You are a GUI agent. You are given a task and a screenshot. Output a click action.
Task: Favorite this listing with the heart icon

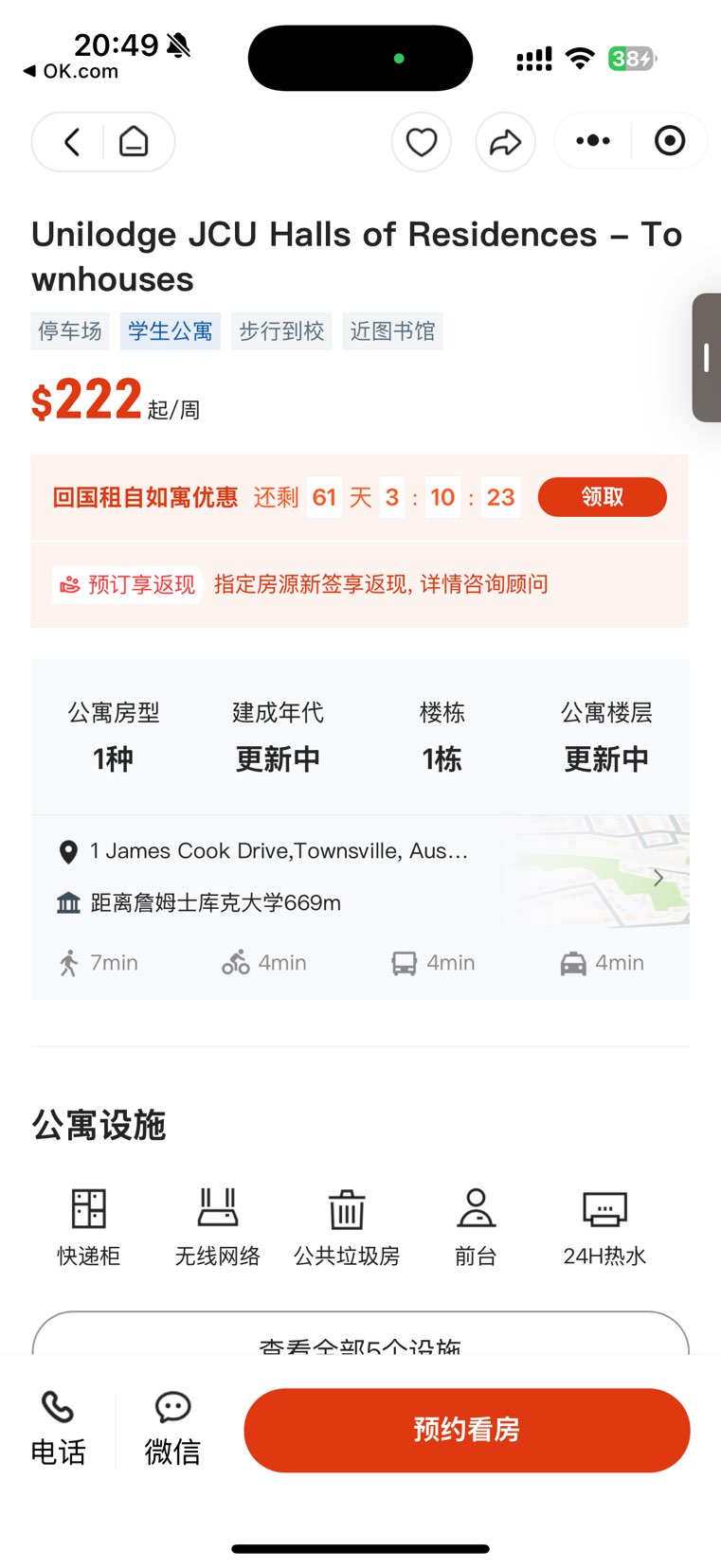coord(421,142)
